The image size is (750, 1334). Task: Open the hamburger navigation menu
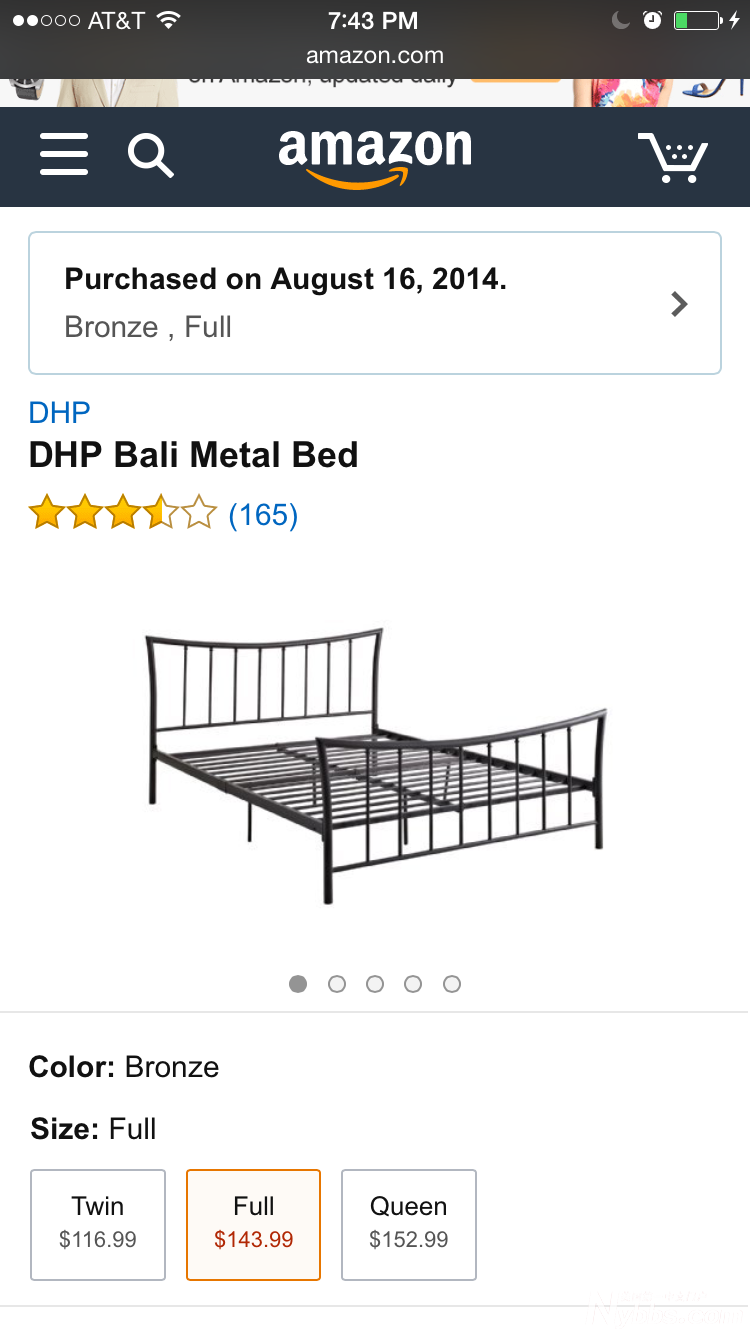tap(64, 156)
